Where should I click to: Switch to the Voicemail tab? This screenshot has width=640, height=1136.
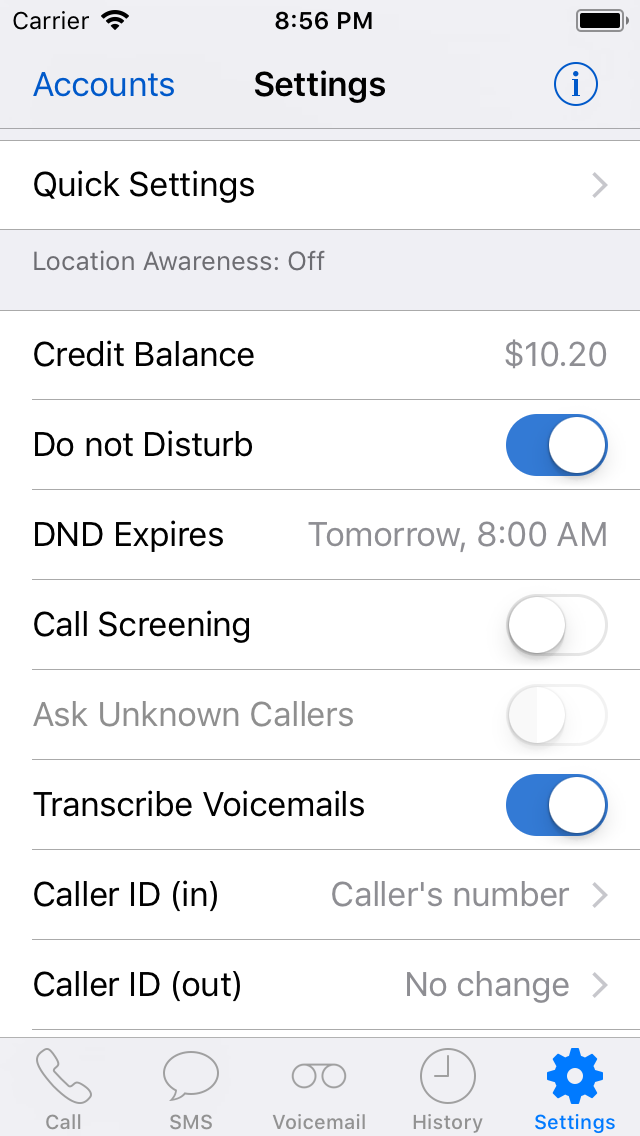tap(319, 1088)
